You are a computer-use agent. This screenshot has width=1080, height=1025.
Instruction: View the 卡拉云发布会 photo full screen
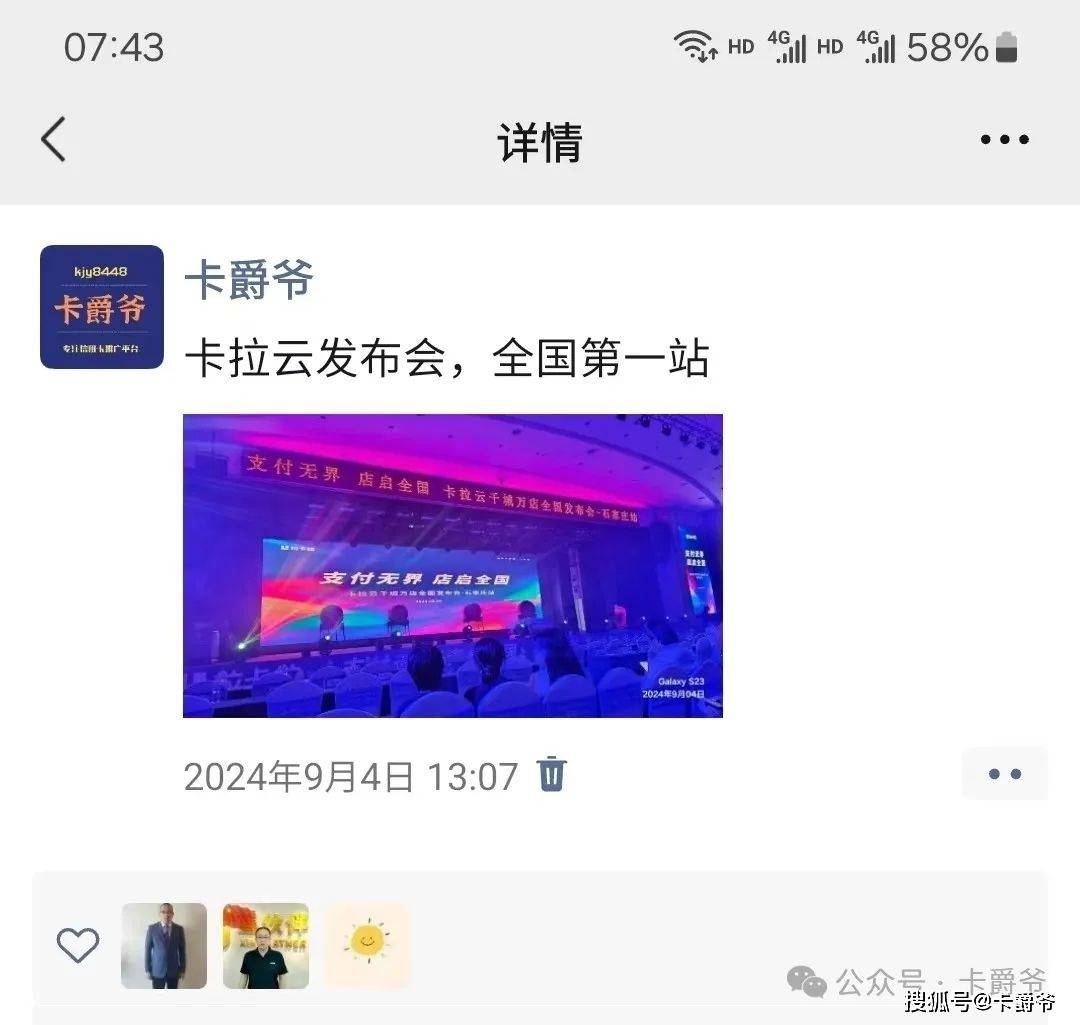(452, 566)
